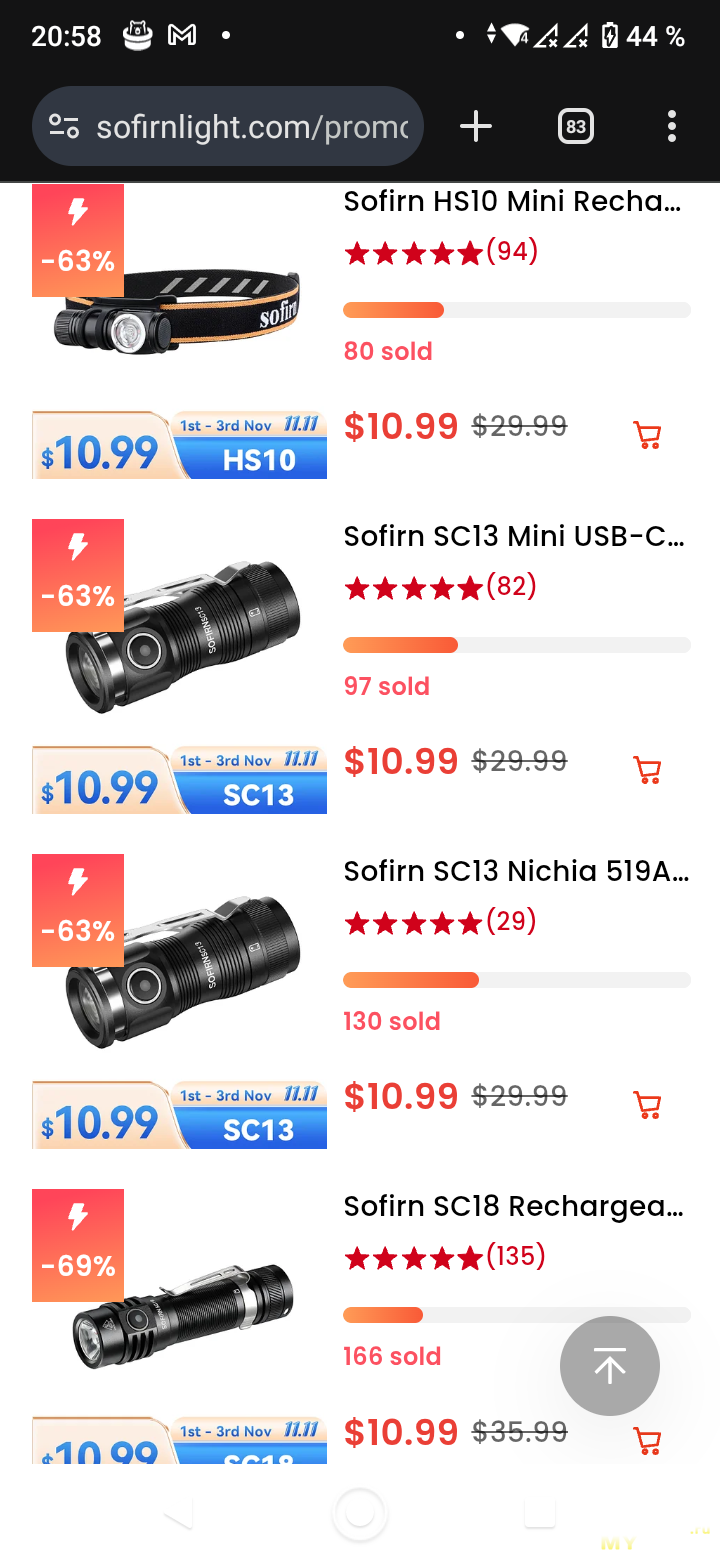This screenshot has width=720, height=1560.
Task: Open the Sofirn SC18 Rechargeable product
Action: tap(512, 1207)
